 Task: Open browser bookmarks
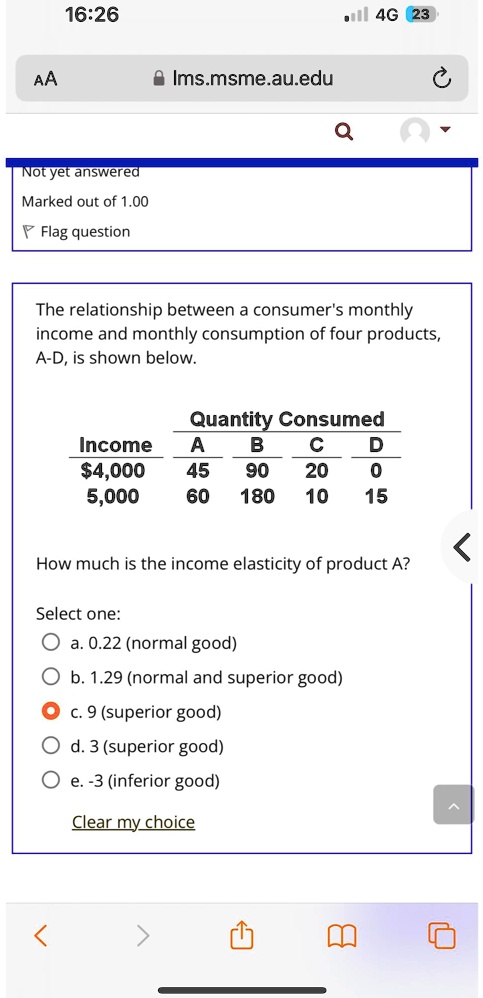pos(342,936)
